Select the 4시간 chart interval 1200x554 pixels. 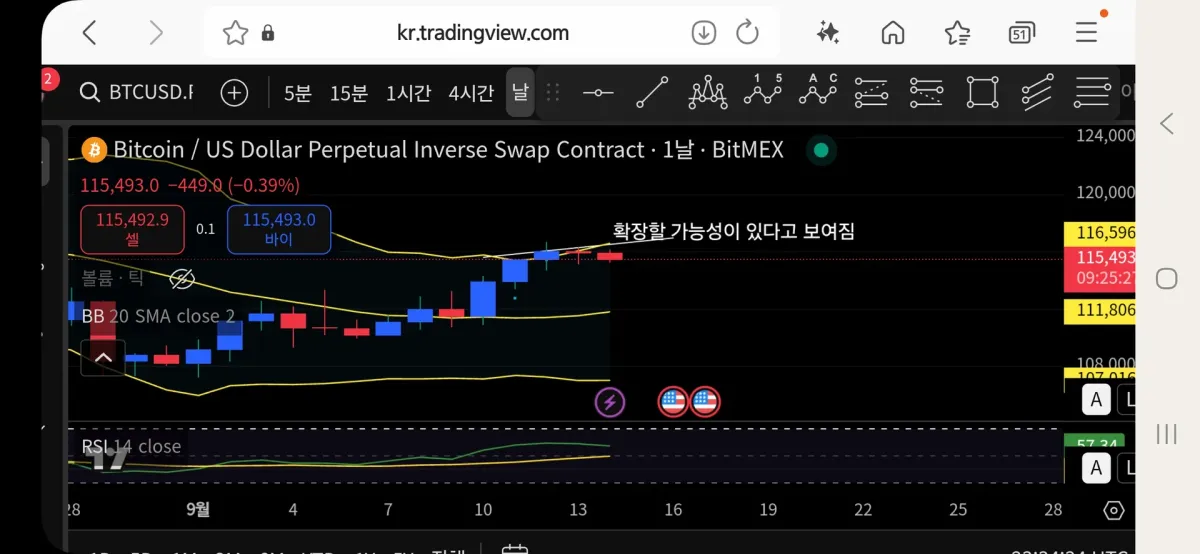pyautogui.click(x=471, y=93)
